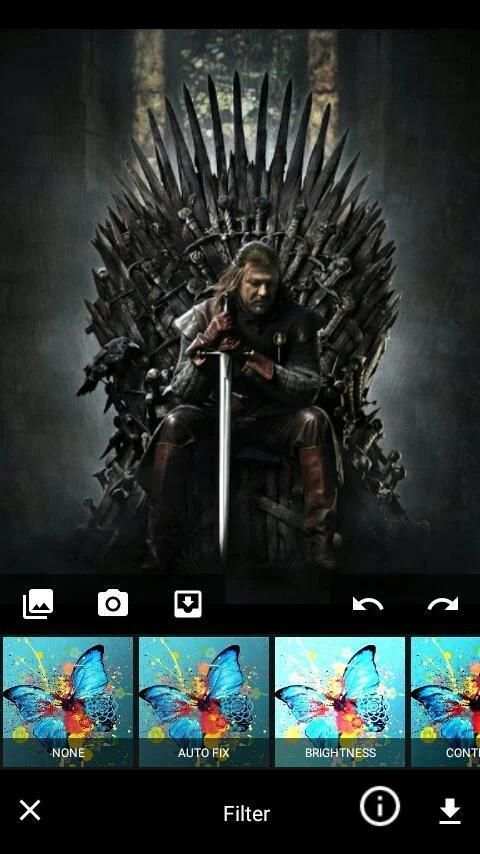Tap the save-to-box download icon

(x=188, y=604)
